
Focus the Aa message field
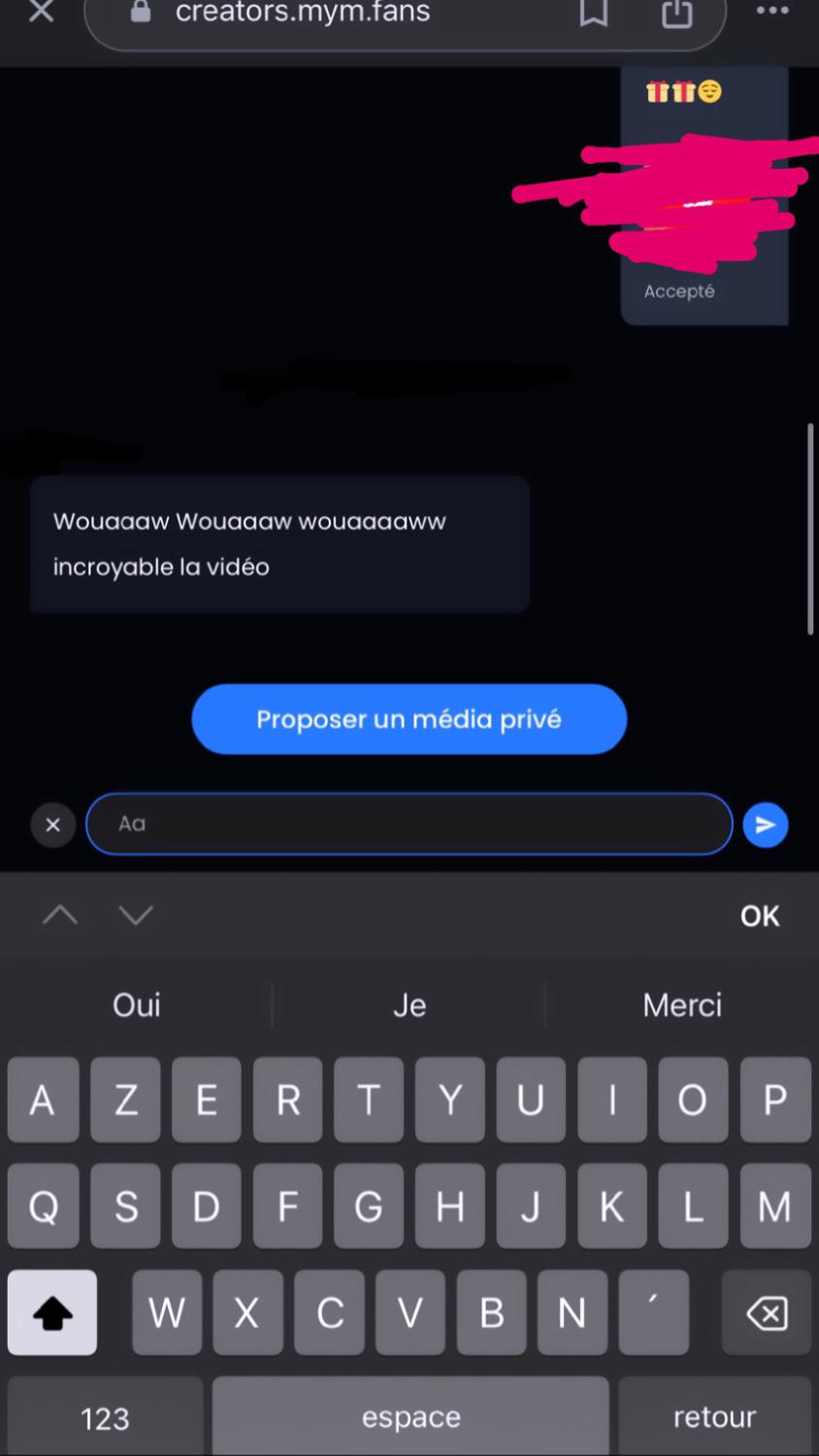[409, 824]
